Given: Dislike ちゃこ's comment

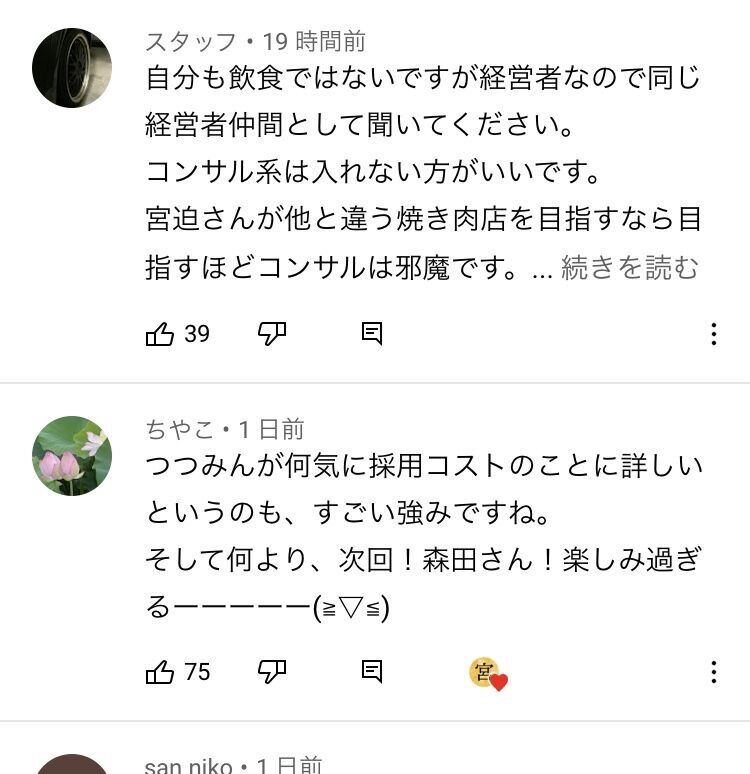Looking at the screenshot, I should pos(272,672).
